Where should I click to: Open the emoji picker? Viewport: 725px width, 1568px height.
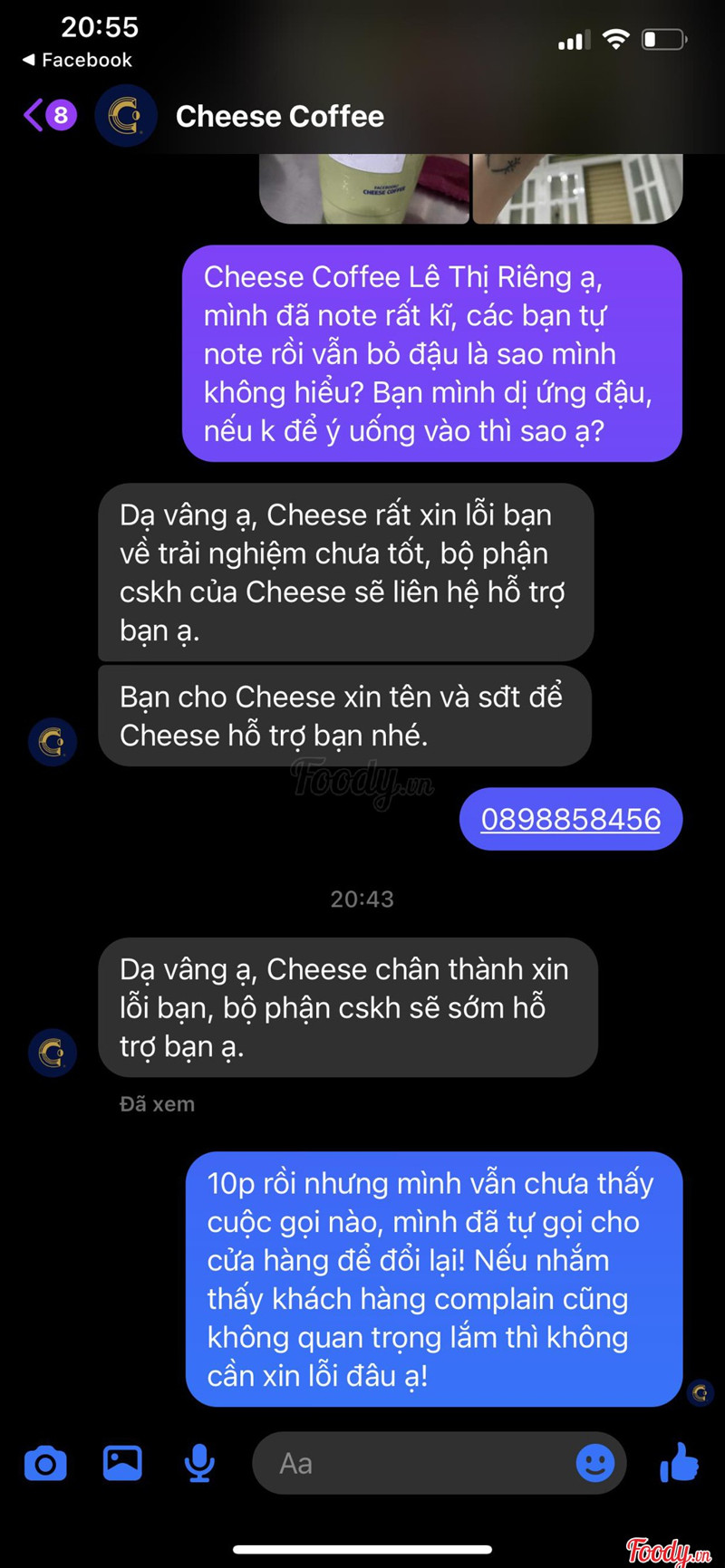click(x=595, y=1464)
